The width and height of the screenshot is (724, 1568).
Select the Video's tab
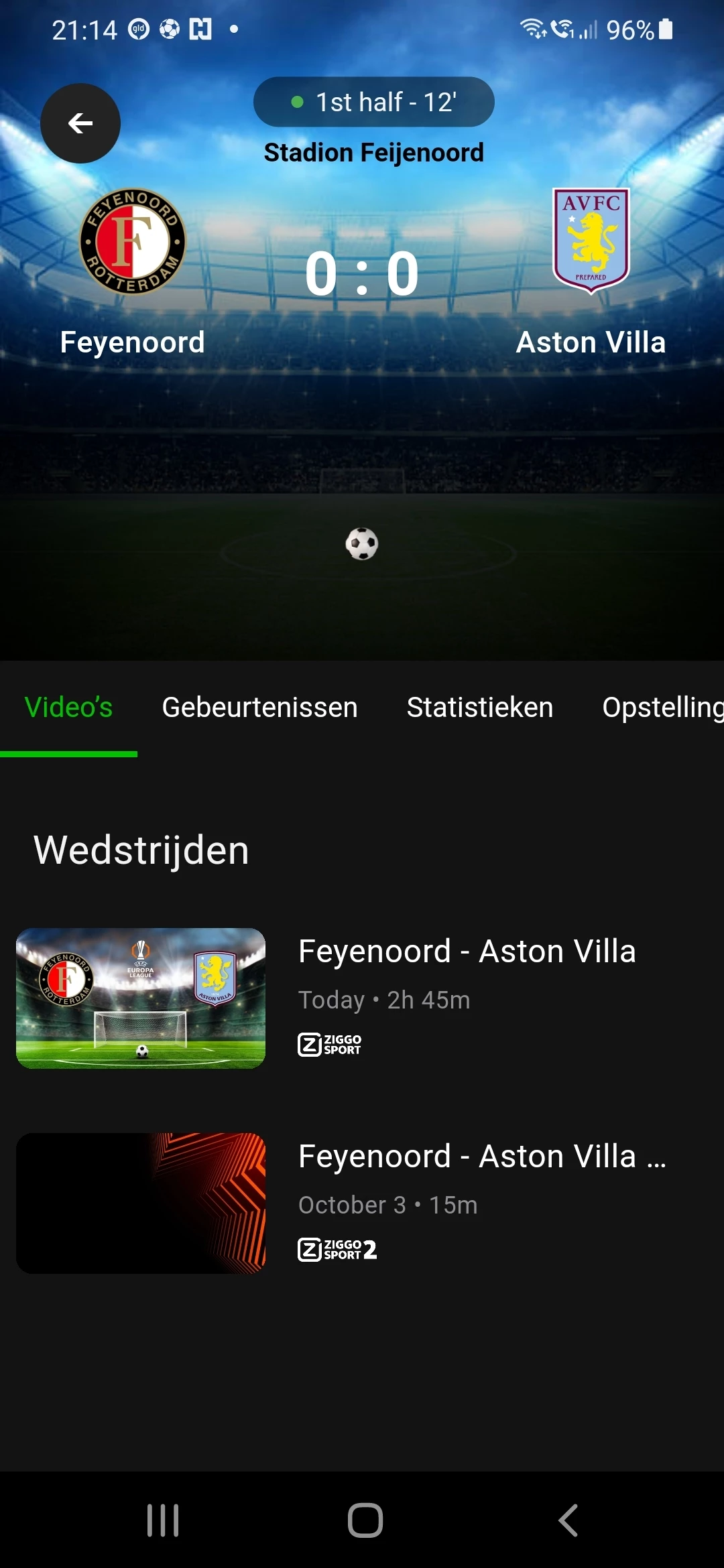point(68,708)
